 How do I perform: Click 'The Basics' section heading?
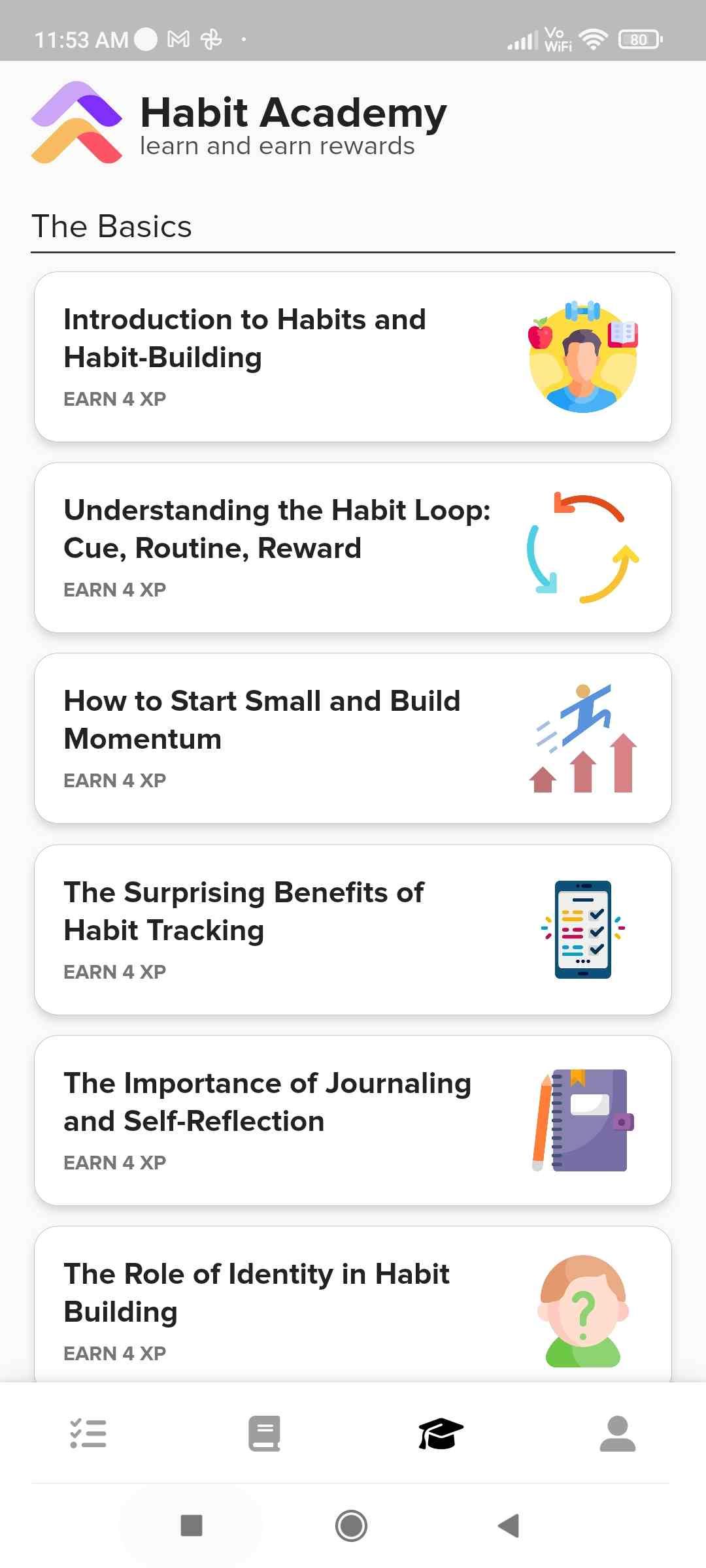pos(112,226)
